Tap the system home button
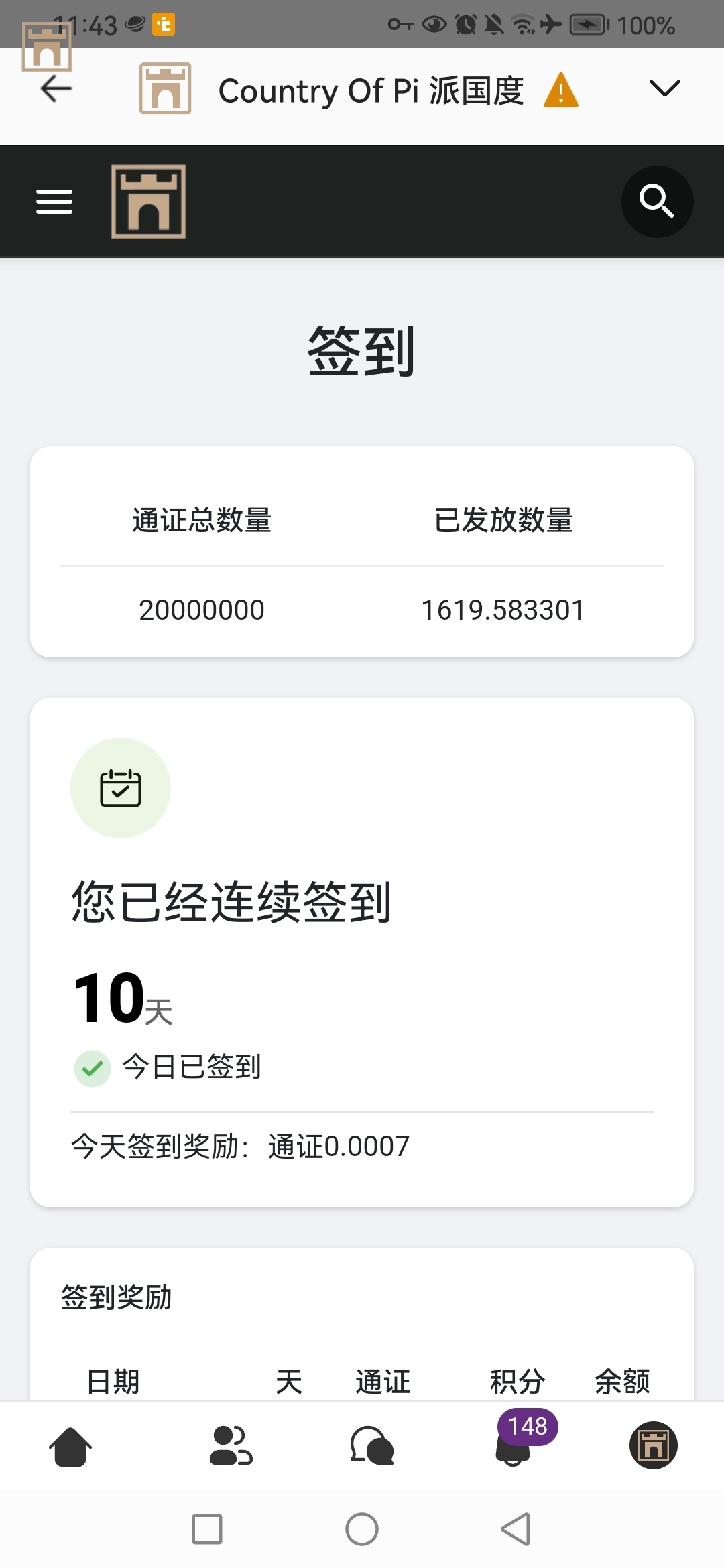The image size is (724, 1568). (362, 1529)
